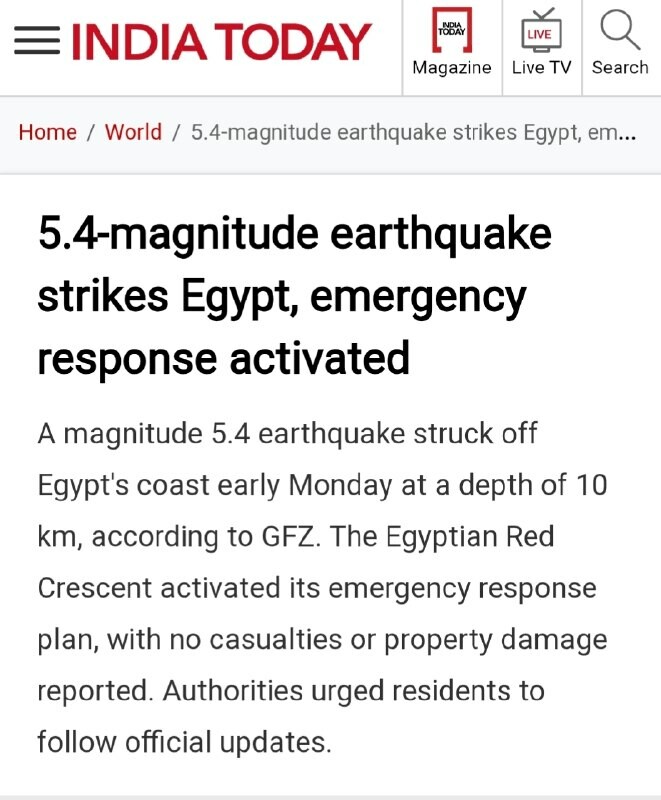
Task: Open the World breadcrumb link
Action: point(133,132)
